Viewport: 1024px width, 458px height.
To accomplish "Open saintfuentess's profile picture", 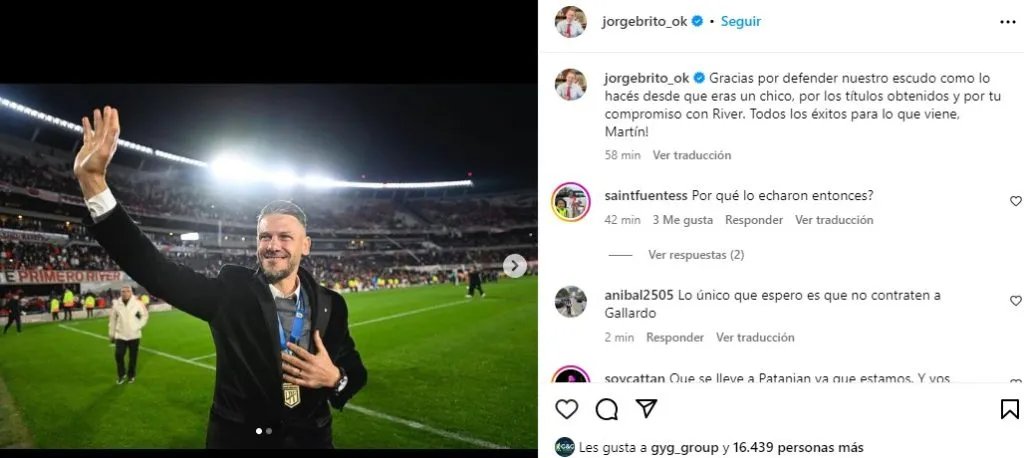I will coord(571,202).
